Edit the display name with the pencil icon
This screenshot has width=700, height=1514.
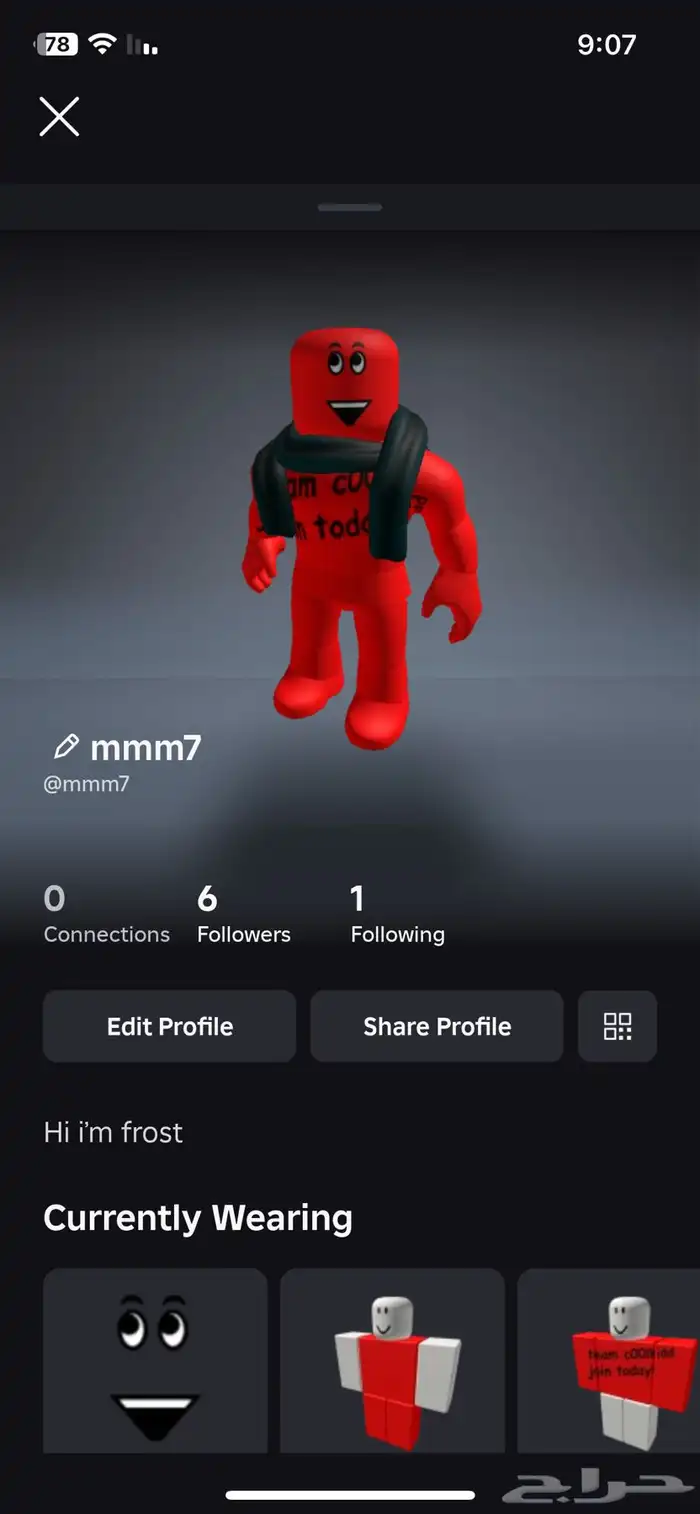(66, 747)
